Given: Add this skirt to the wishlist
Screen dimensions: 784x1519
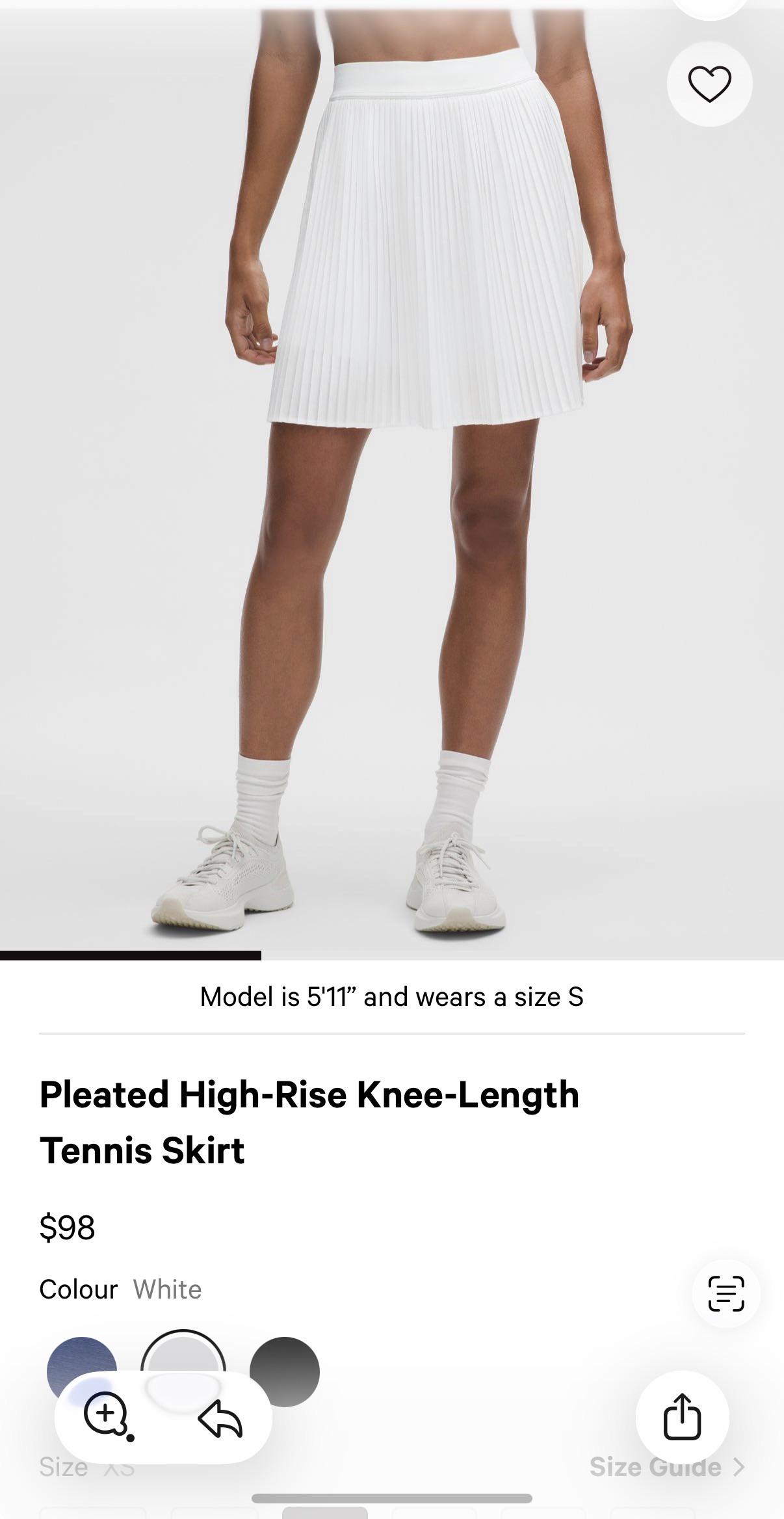Looking at the screenshot, I should pyautogui.click(x=709, y=85).
